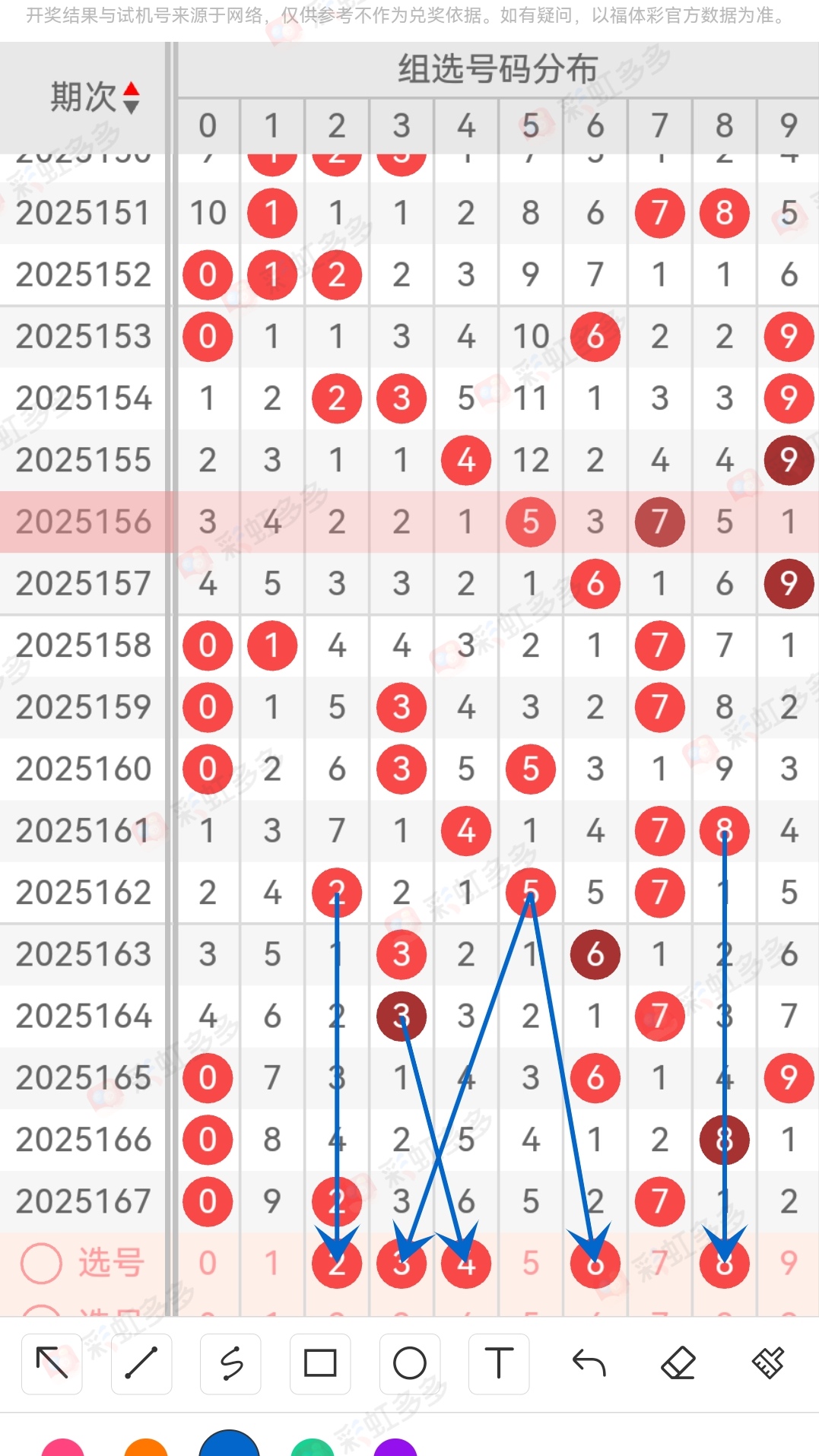Select the blue pen color
This screenshot has width=819, height=1456.
[x=229, y=1443]
